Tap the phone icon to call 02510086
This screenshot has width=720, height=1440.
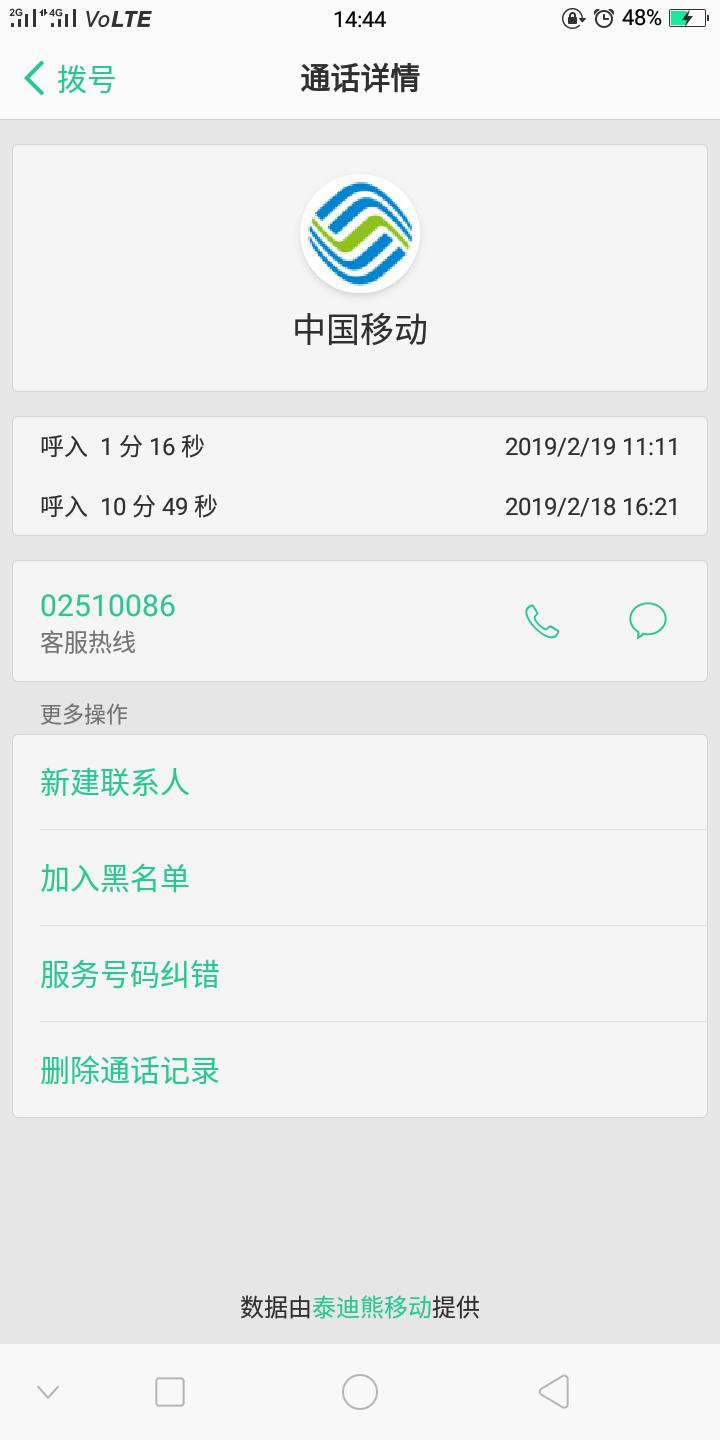pos(542,620)
